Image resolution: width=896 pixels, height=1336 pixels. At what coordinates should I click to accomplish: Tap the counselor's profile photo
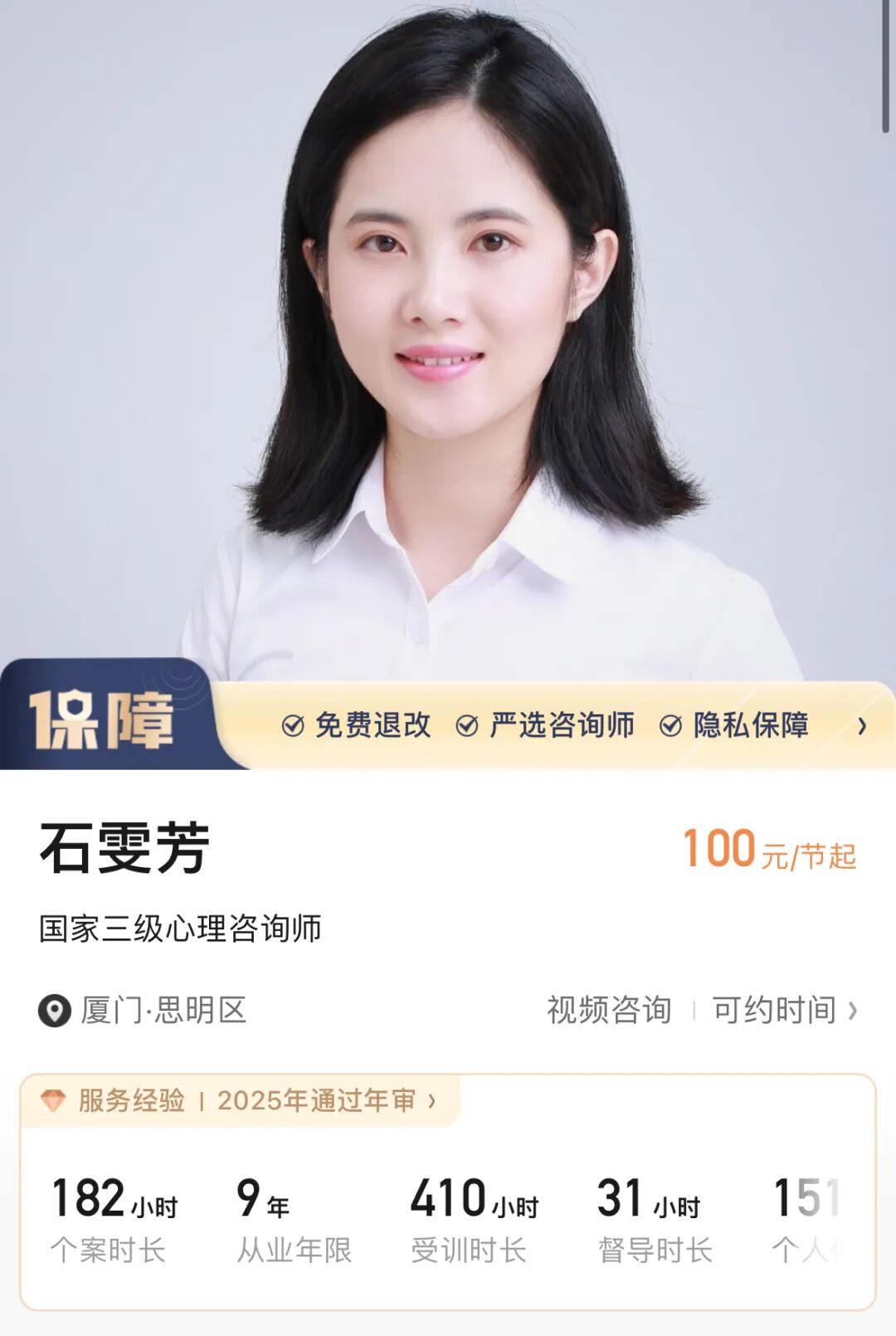click(x=448, y=332)
